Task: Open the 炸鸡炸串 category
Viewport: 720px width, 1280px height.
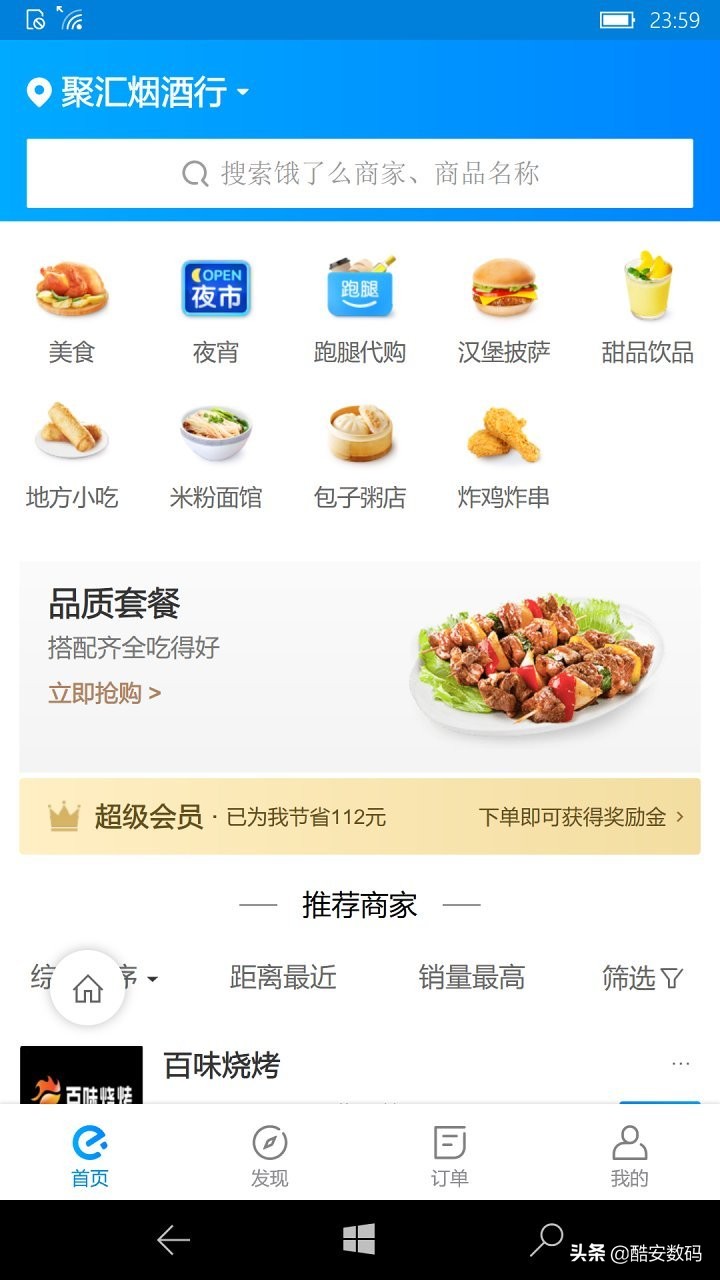Action: [504, 455]
